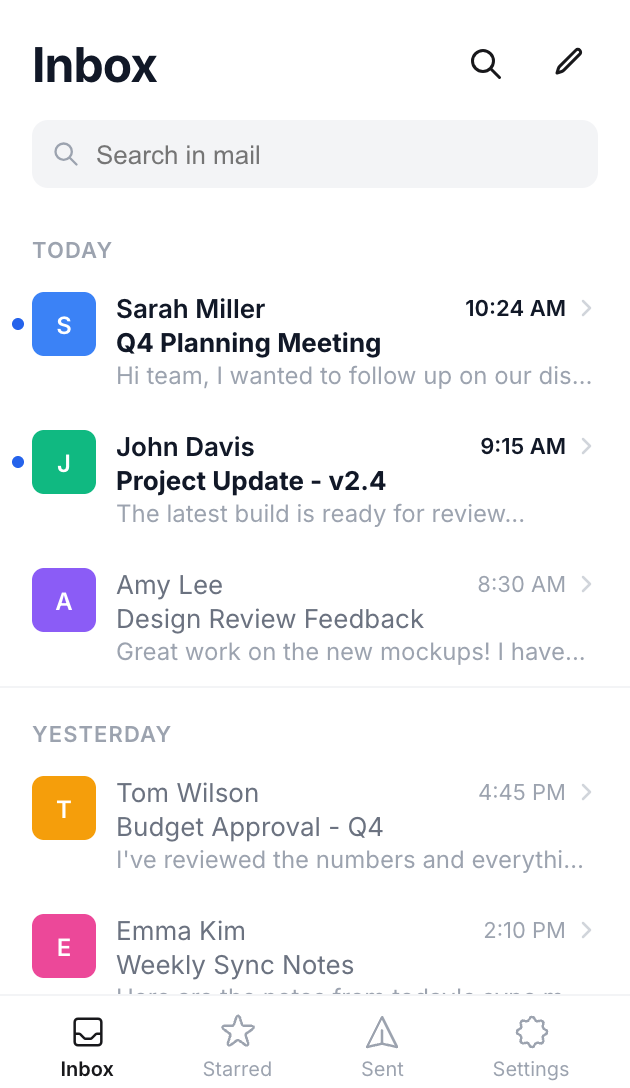Read Amy Lee's Design Review Feedback
The width and height of the screenshot is (630, 1088).
340,619
